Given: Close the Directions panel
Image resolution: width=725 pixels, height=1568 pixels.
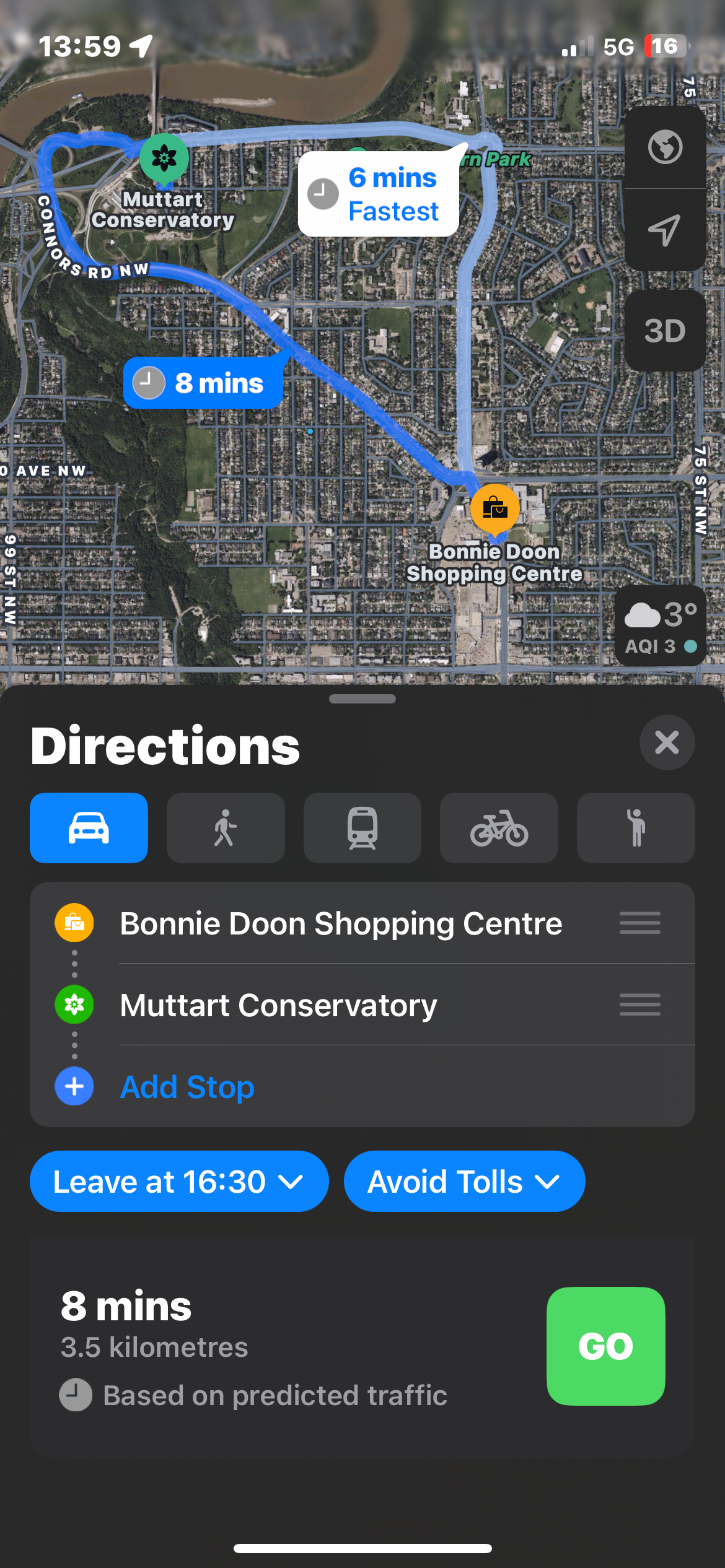Looking at the screenshot, I should (x=667, y=743).
